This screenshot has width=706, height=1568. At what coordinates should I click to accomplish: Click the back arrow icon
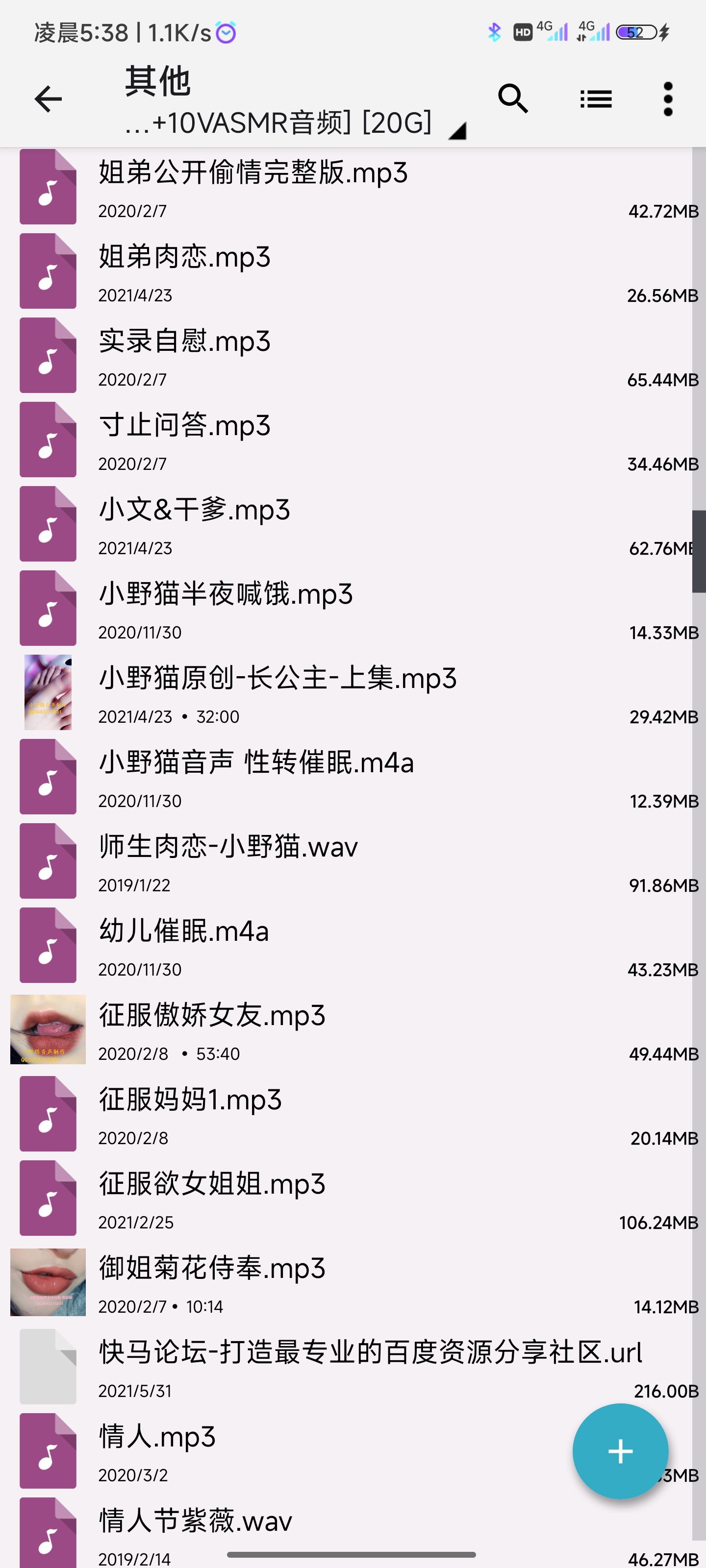pos(48,98)
